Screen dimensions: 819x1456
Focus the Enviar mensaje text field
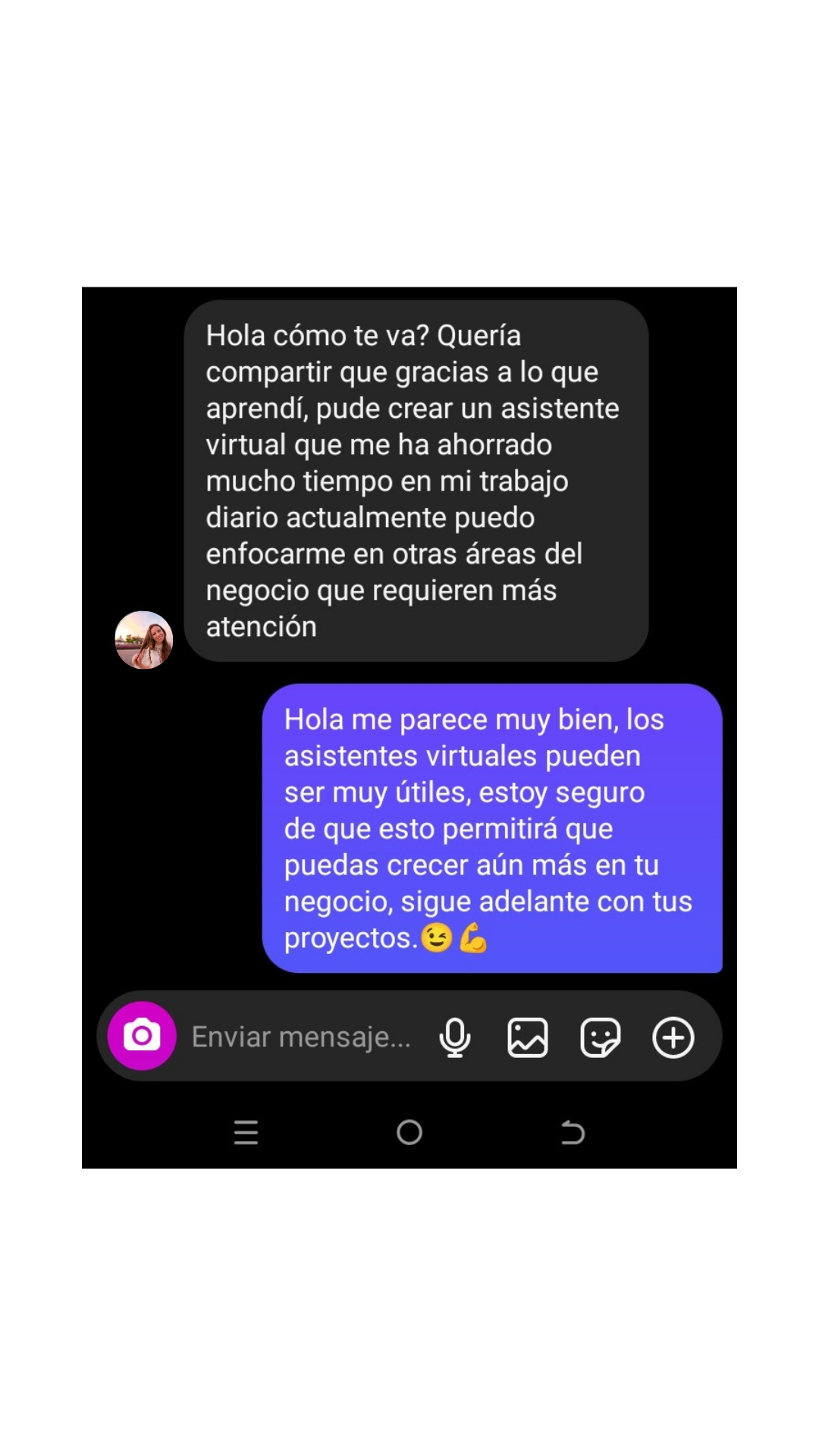(x=301, y=1037)
